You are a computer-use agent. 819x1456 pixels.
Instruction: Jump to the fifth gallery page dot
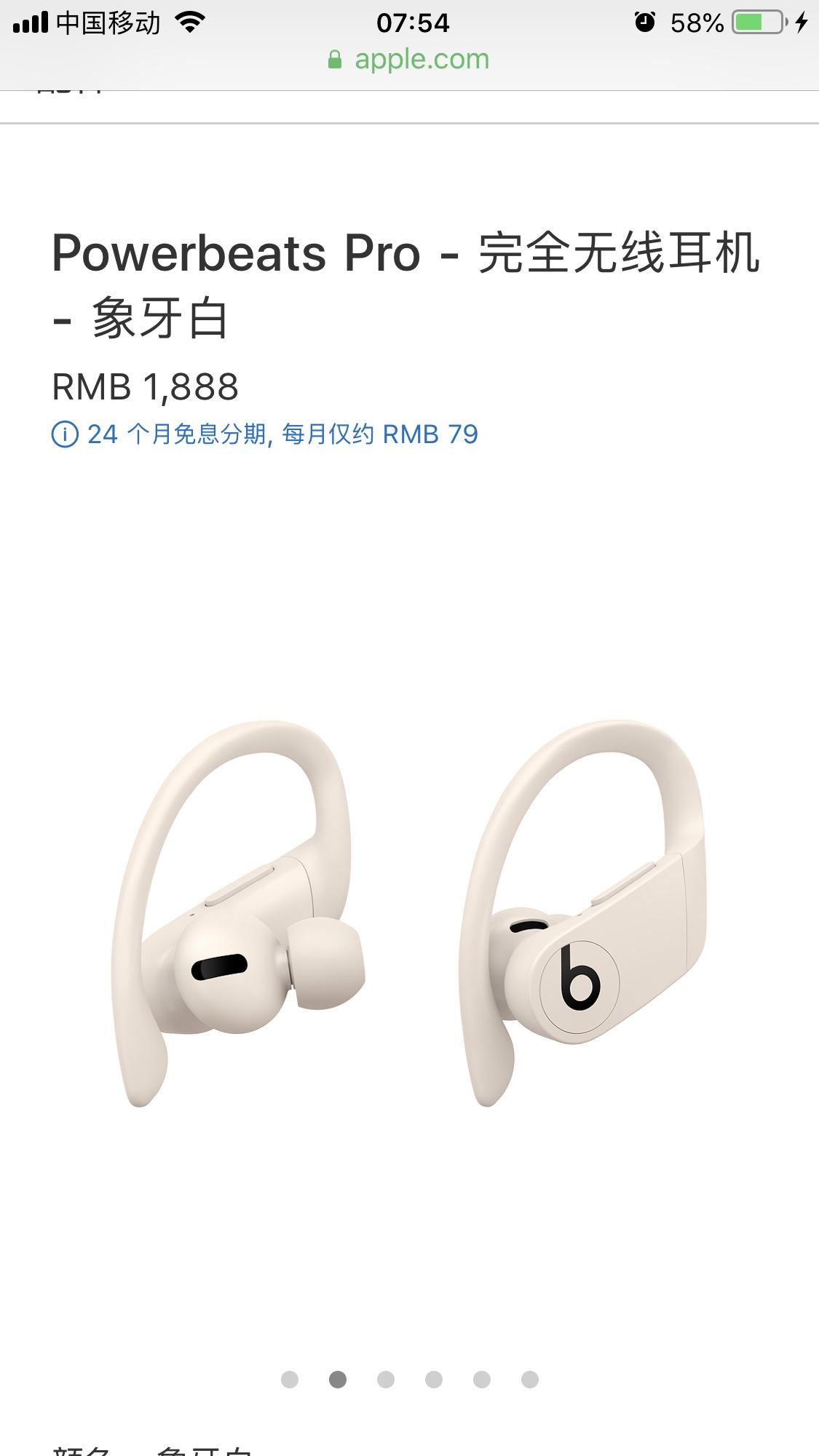point(482,1380)
